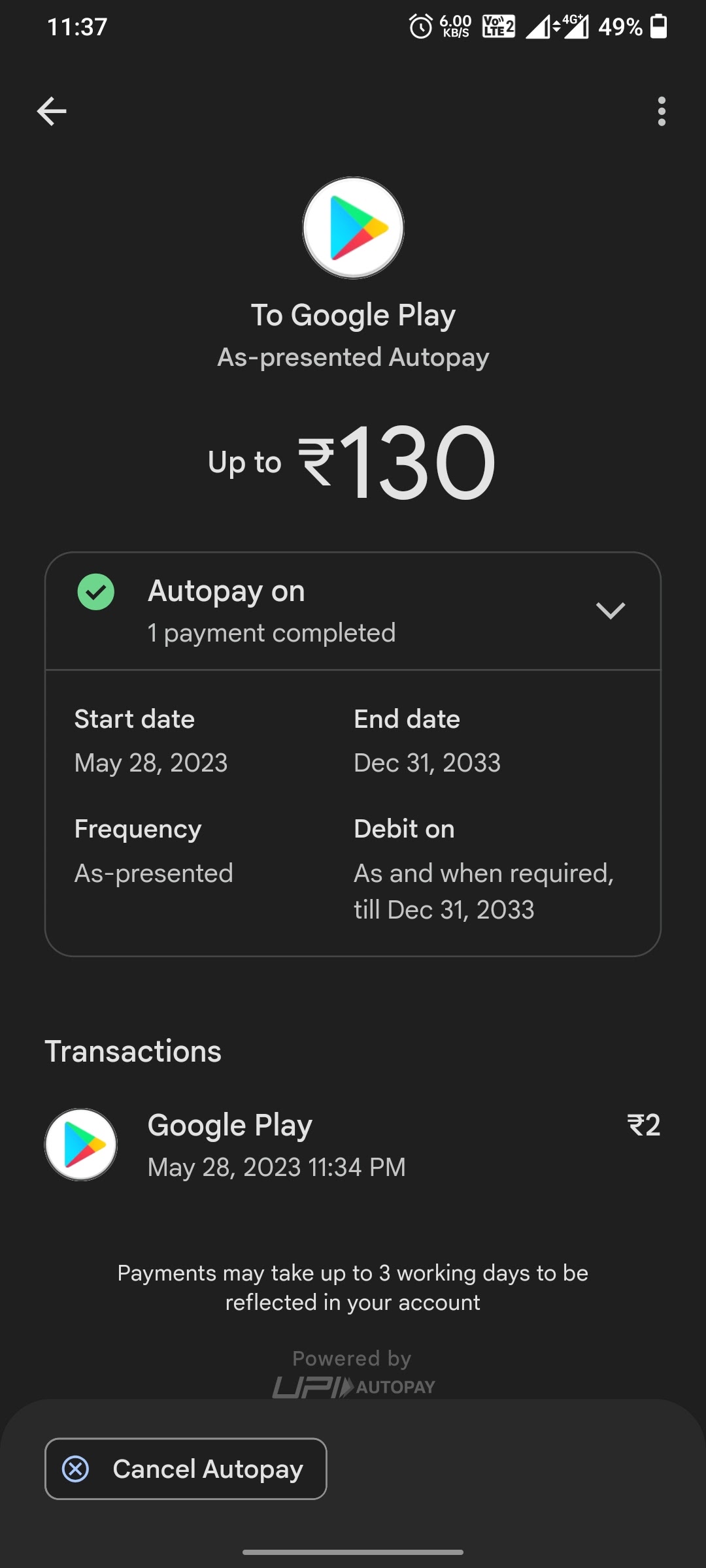Image resolution: width=706 pixels, height=1568 pixels.
Task: Cancel the Google Play autopay
Action: click(185, 1469)
